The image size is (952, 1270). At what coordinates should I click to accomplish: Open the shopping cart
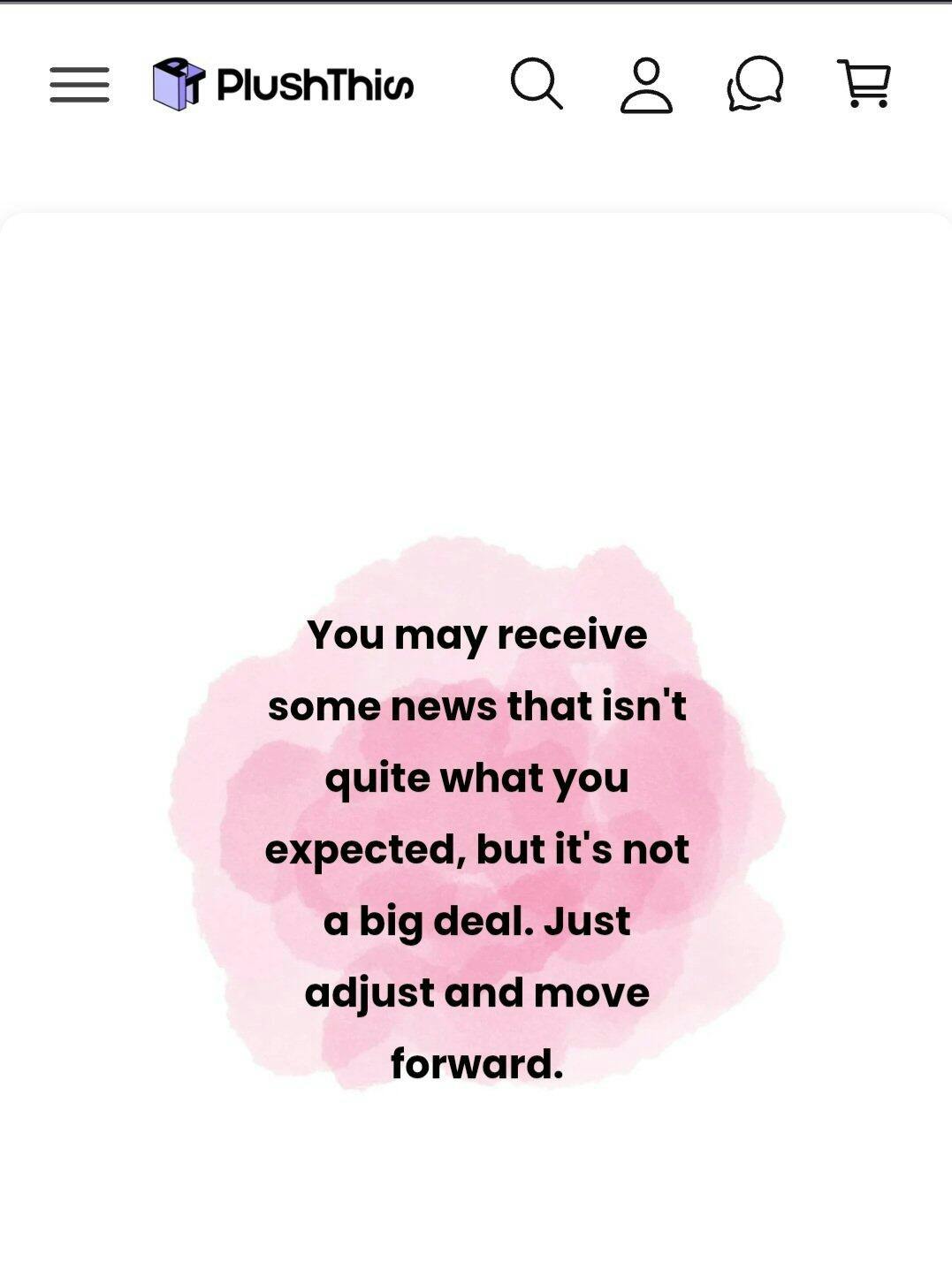(864, 85)
